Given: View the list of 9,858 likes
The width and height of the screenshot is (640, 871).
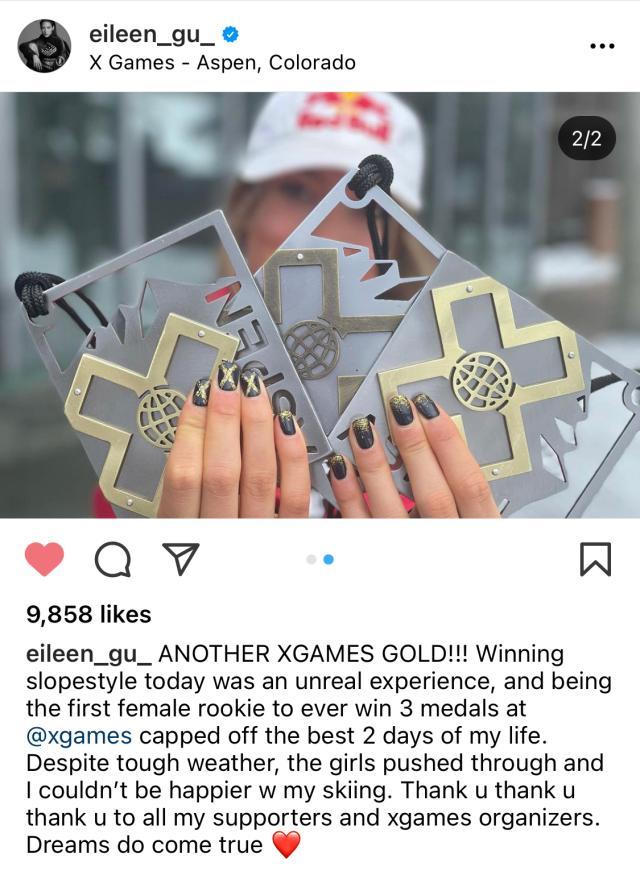Looking at the screenshot, I should [88, 614].
